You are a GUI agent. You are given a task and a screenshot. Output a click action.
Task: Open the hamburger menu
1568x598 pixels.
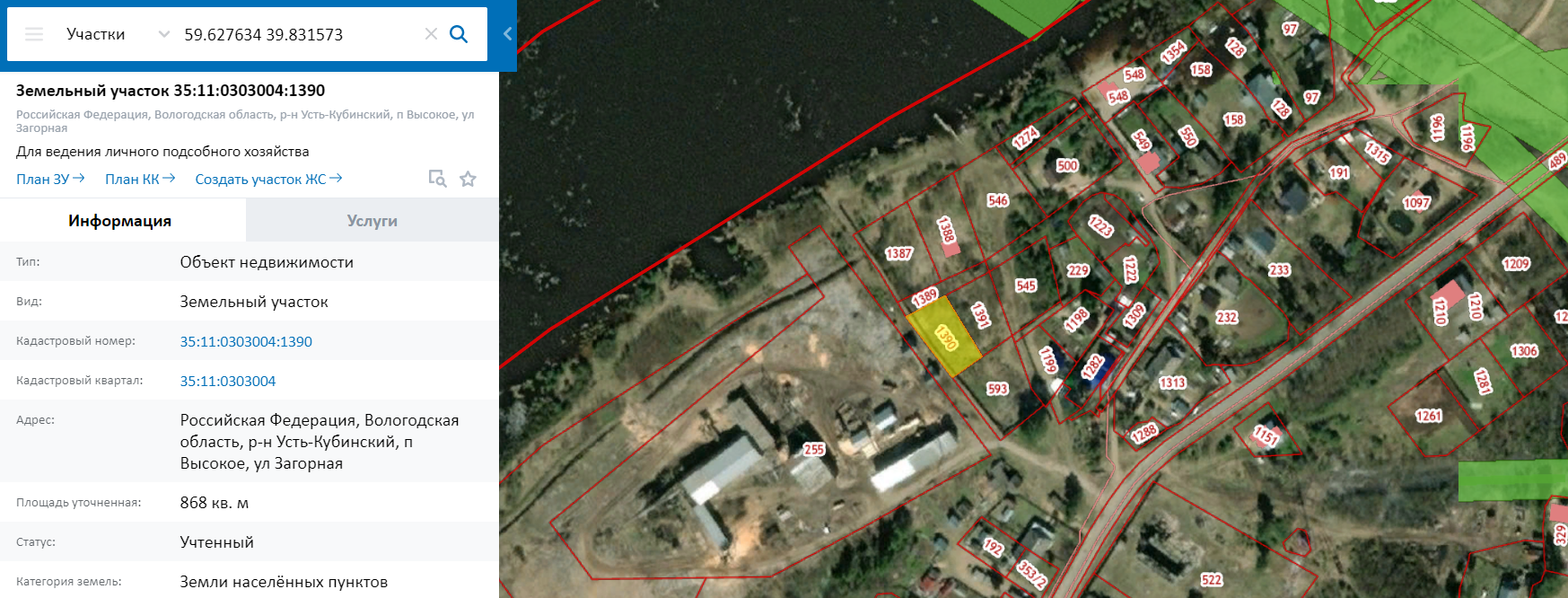point(34,34)
